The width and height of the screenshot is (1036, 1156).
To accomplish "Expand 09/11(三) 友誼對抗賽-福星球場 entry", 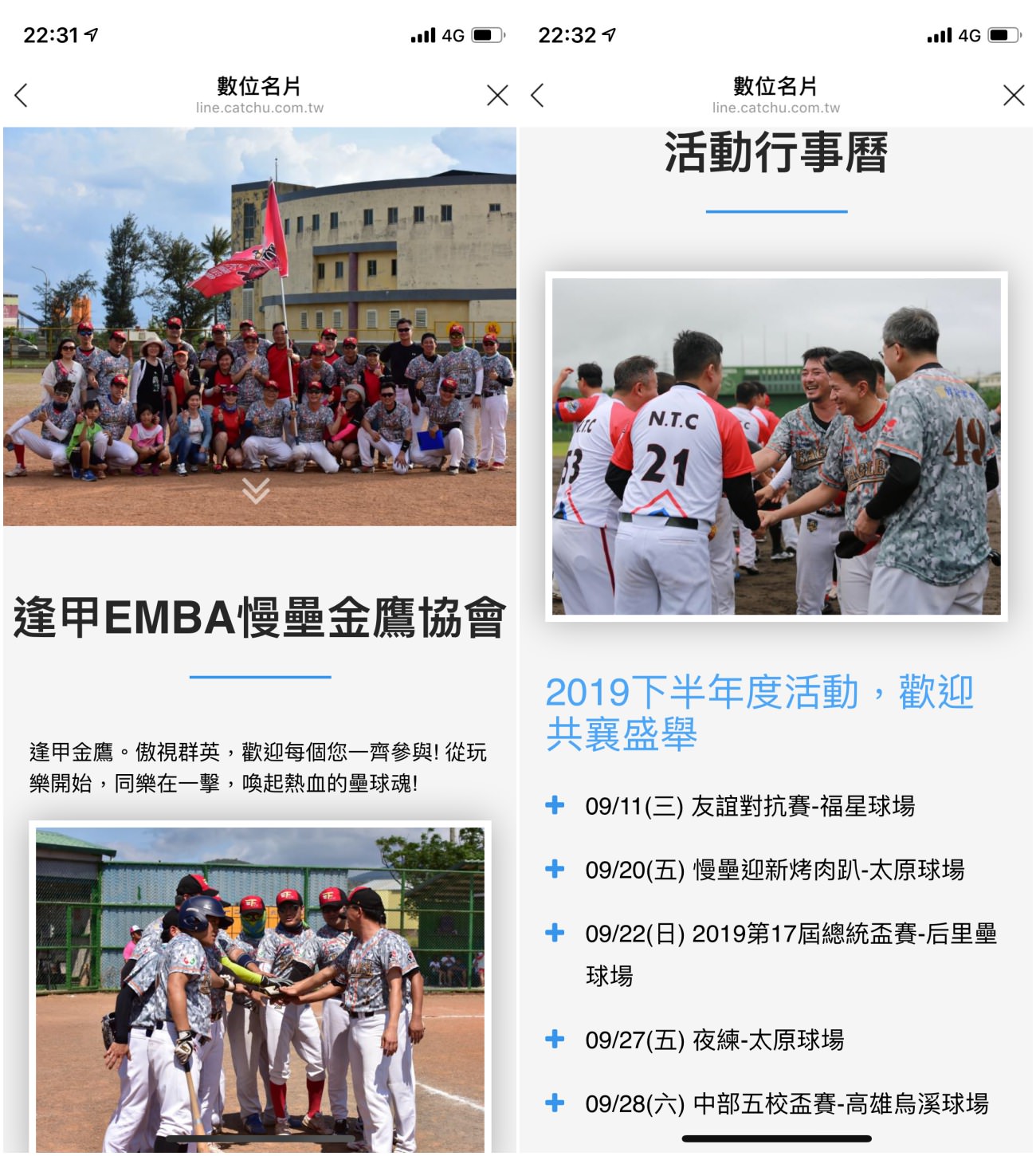I will (x=555, y=805).
